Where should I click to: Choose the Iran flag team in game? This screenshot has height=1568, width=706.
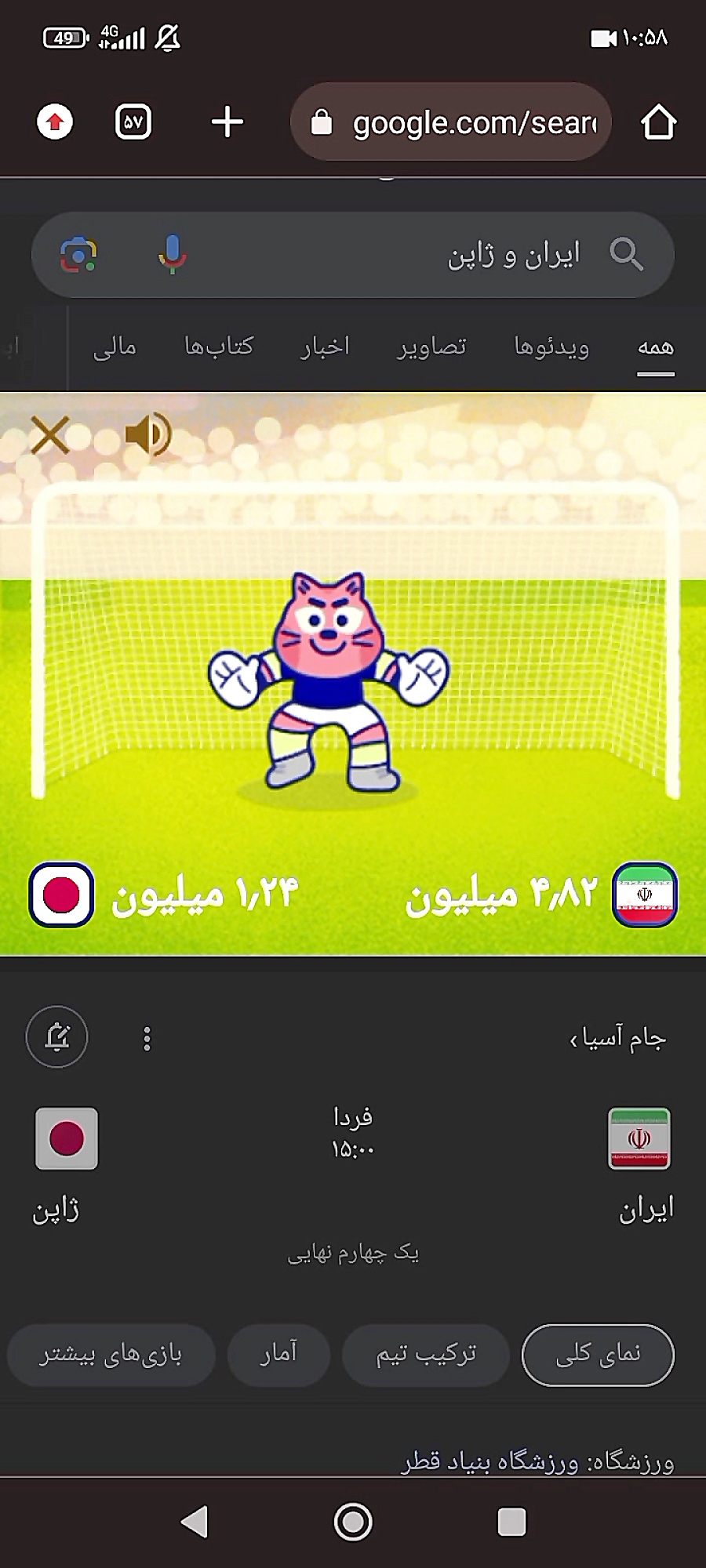point(644,895)
